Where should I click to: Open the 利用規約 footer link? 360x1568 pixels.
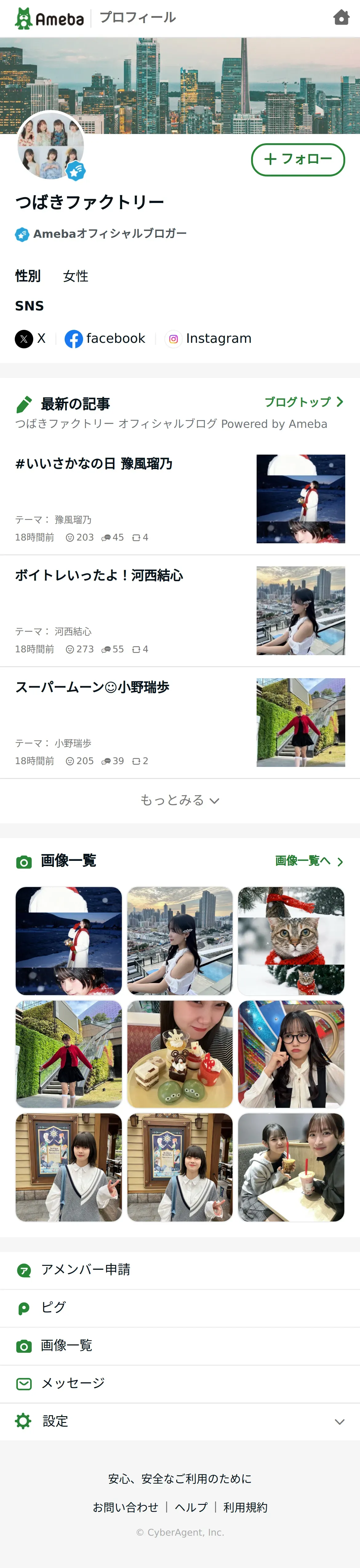(x=245, y=1507)
